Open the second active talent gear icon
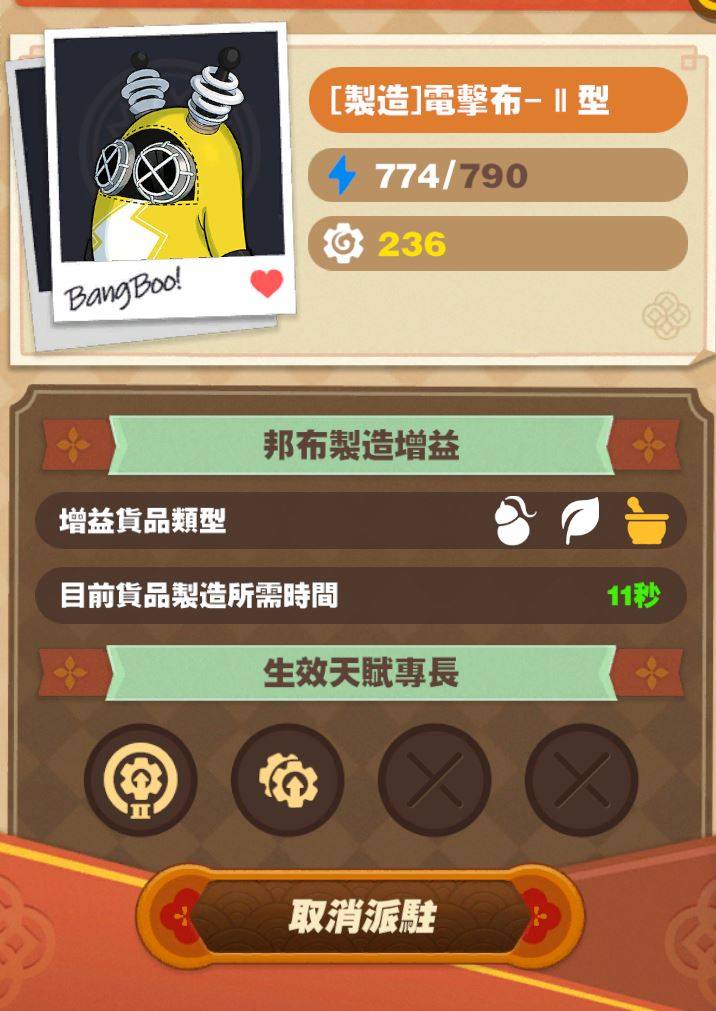 tap(287, 780)
